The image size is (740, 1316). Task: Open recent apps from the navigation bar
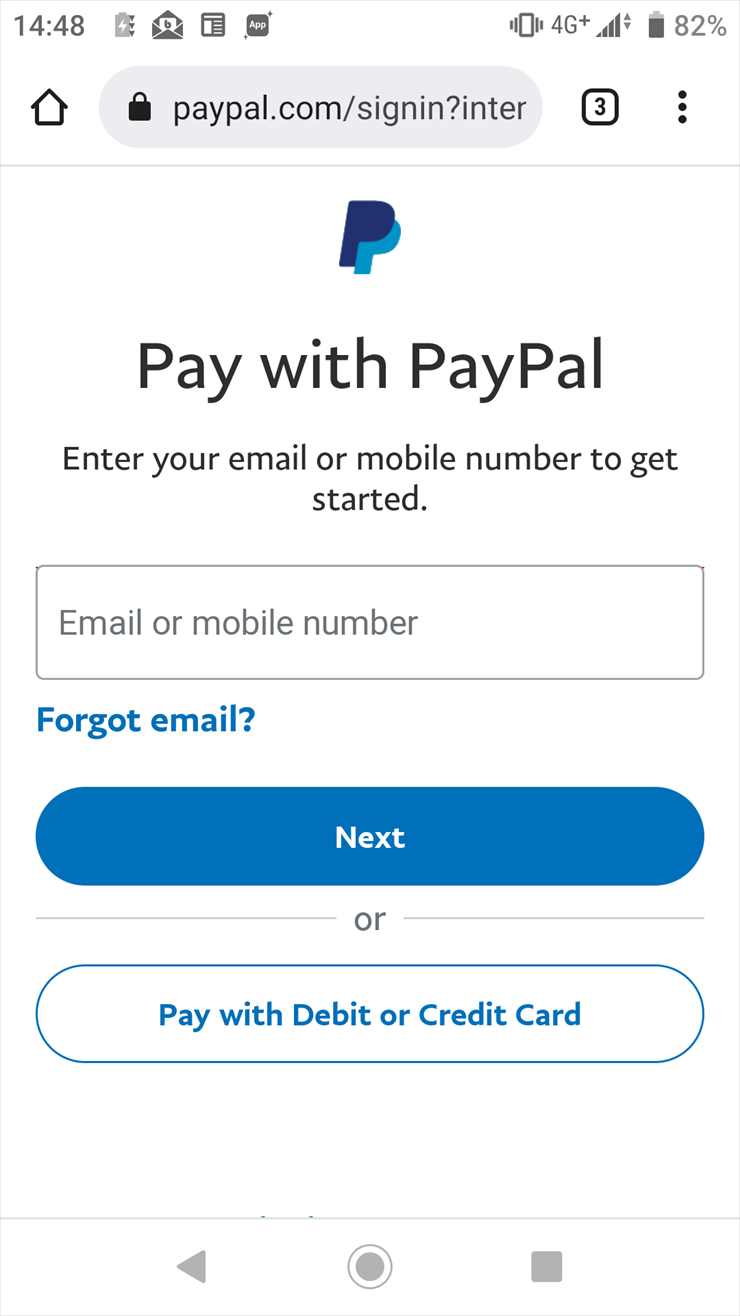click(546, 1266)
